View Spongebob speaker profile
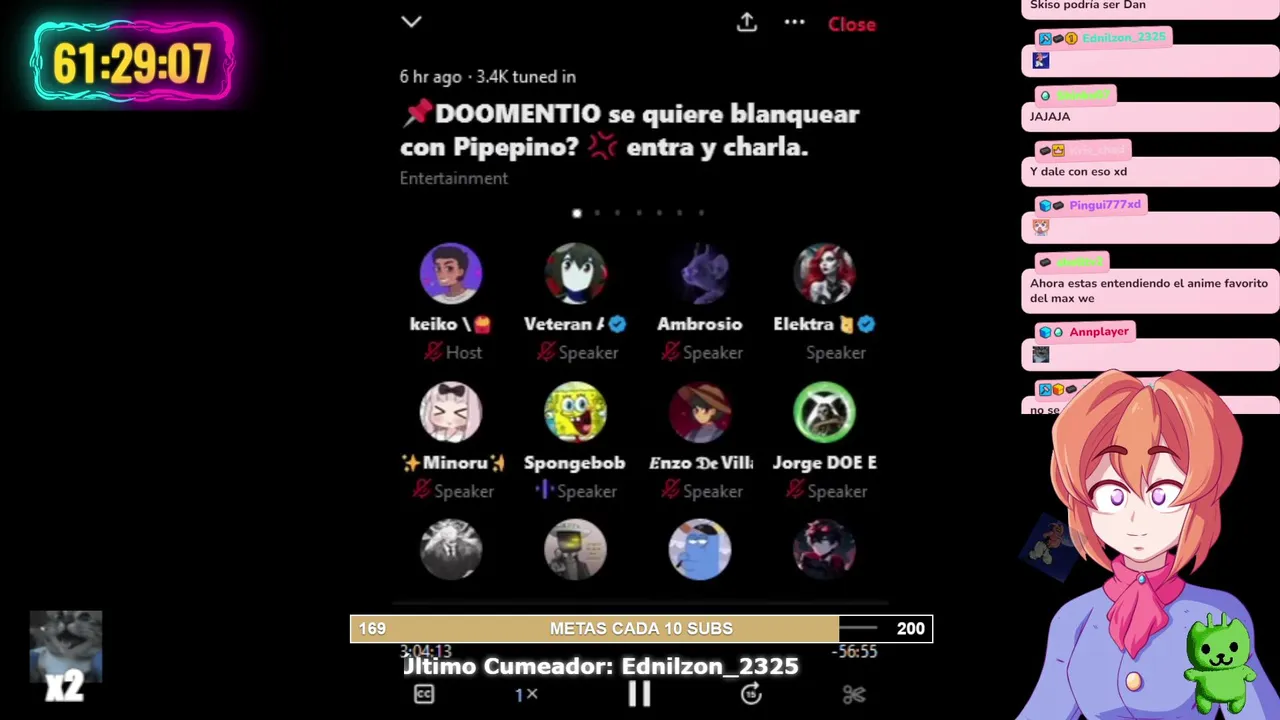This screenshot has height=720, width=1280. 575,412
